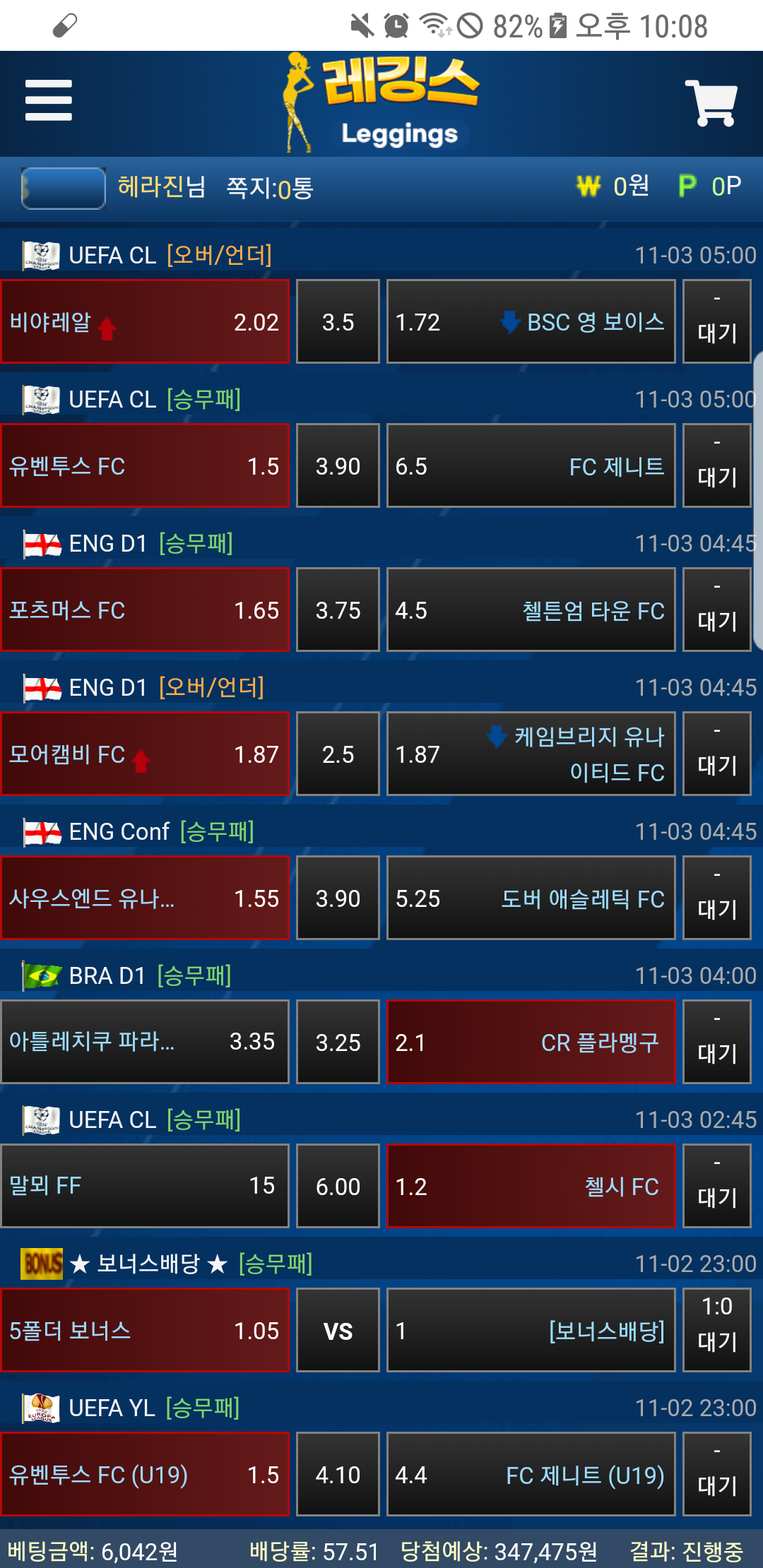
Task: Choose FC 제니트 (U19) at 4.4
Action: [531, 1475]
